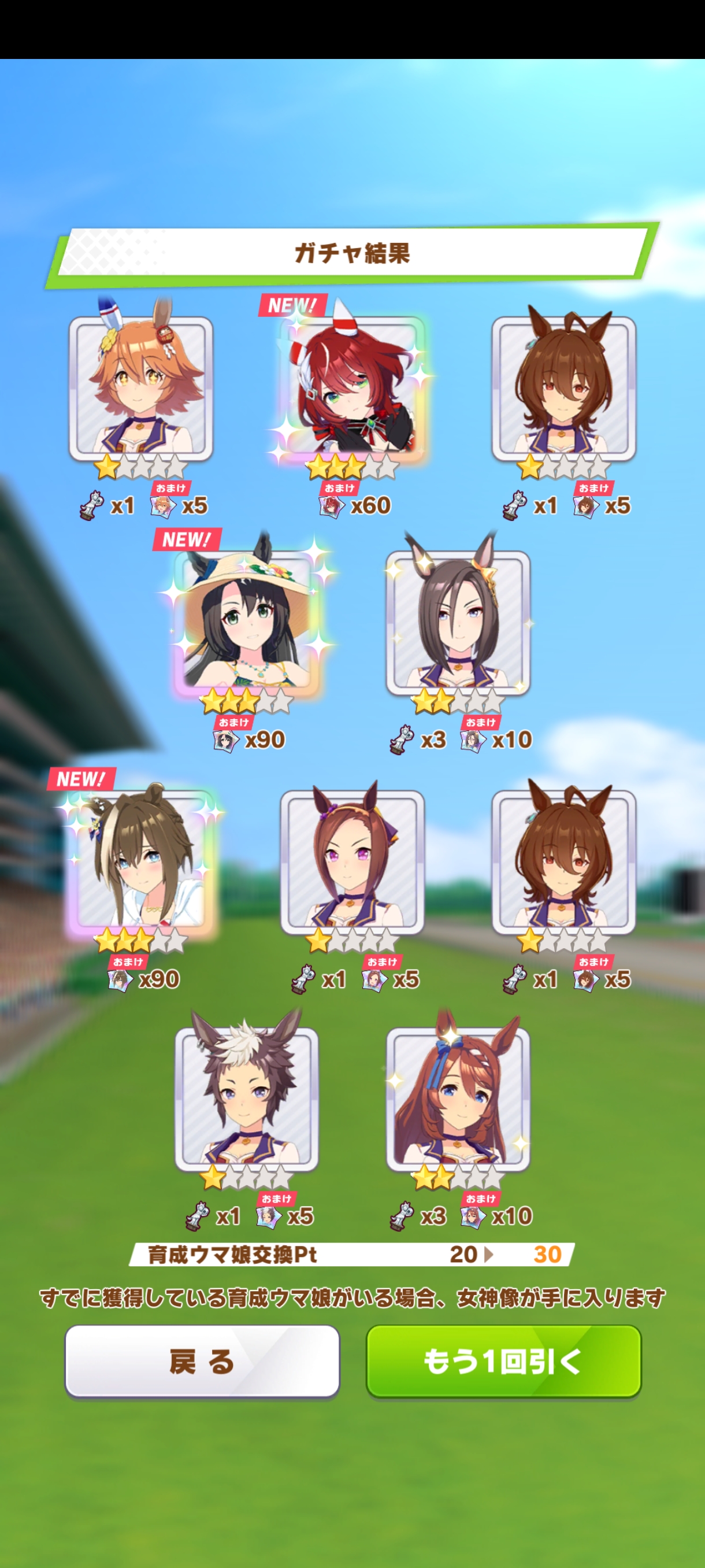Pull again with もう1回引く
705x1568 pixels.
click(x=504, y=1361)
